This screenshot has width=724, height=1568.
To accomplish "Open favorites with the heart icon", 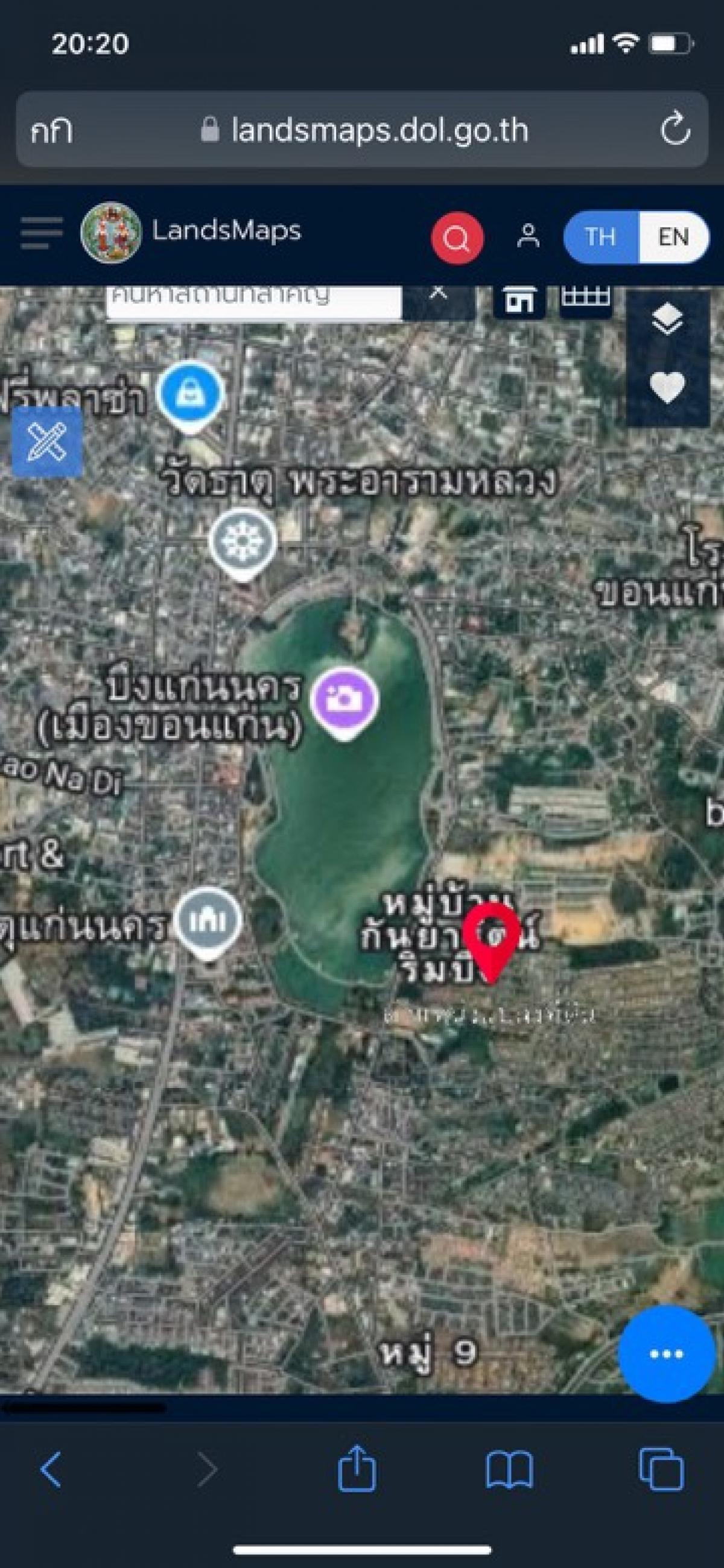I will tap(667, 387).
